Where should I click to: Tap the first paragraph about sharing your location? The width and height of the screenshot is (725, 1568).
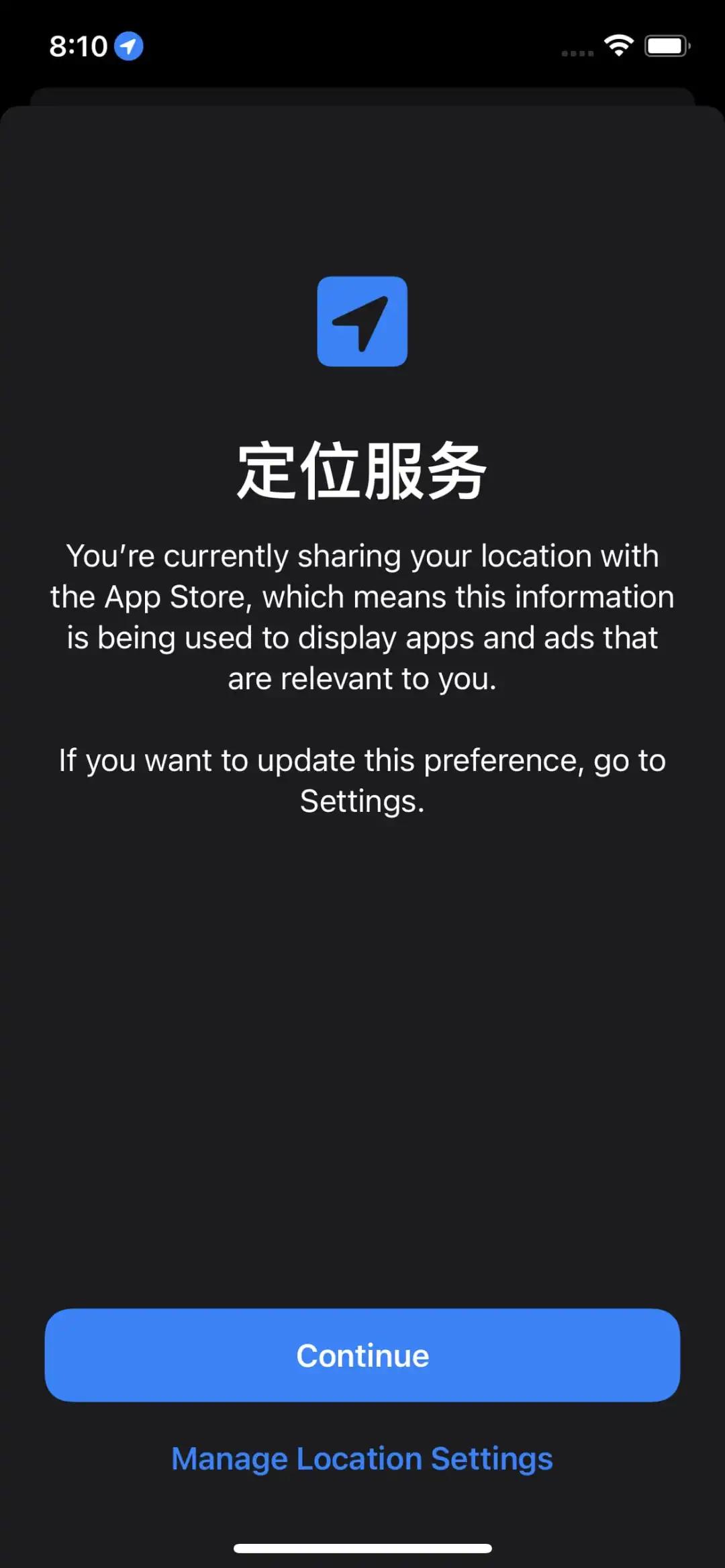coord(362,616)
